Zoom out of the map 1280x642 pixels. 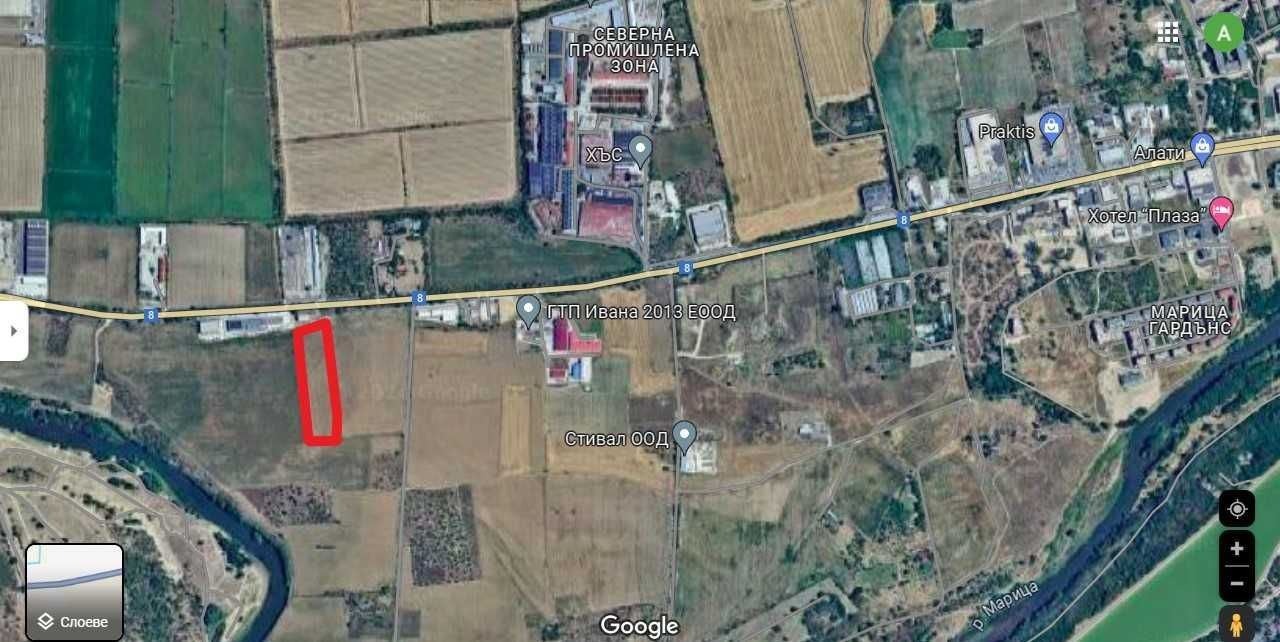pyautogui.click(x=1236, y=582)
